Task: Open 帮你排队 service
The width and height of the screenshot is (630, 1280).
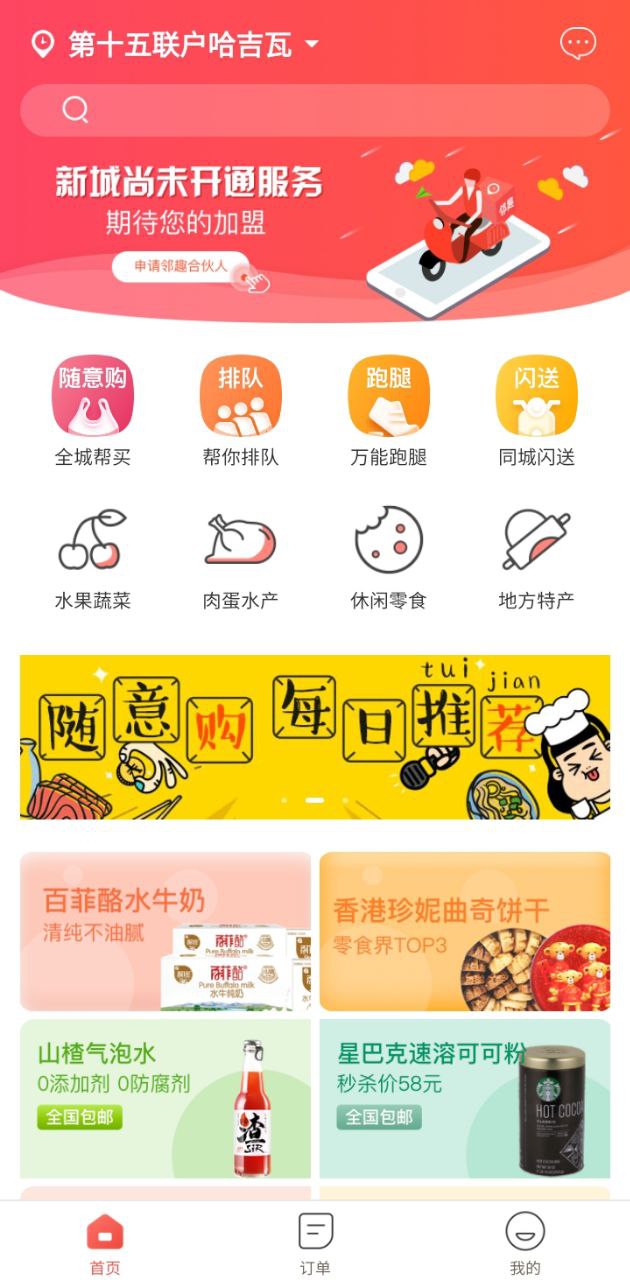Action: pyautogui.click(x=240, y=411)
